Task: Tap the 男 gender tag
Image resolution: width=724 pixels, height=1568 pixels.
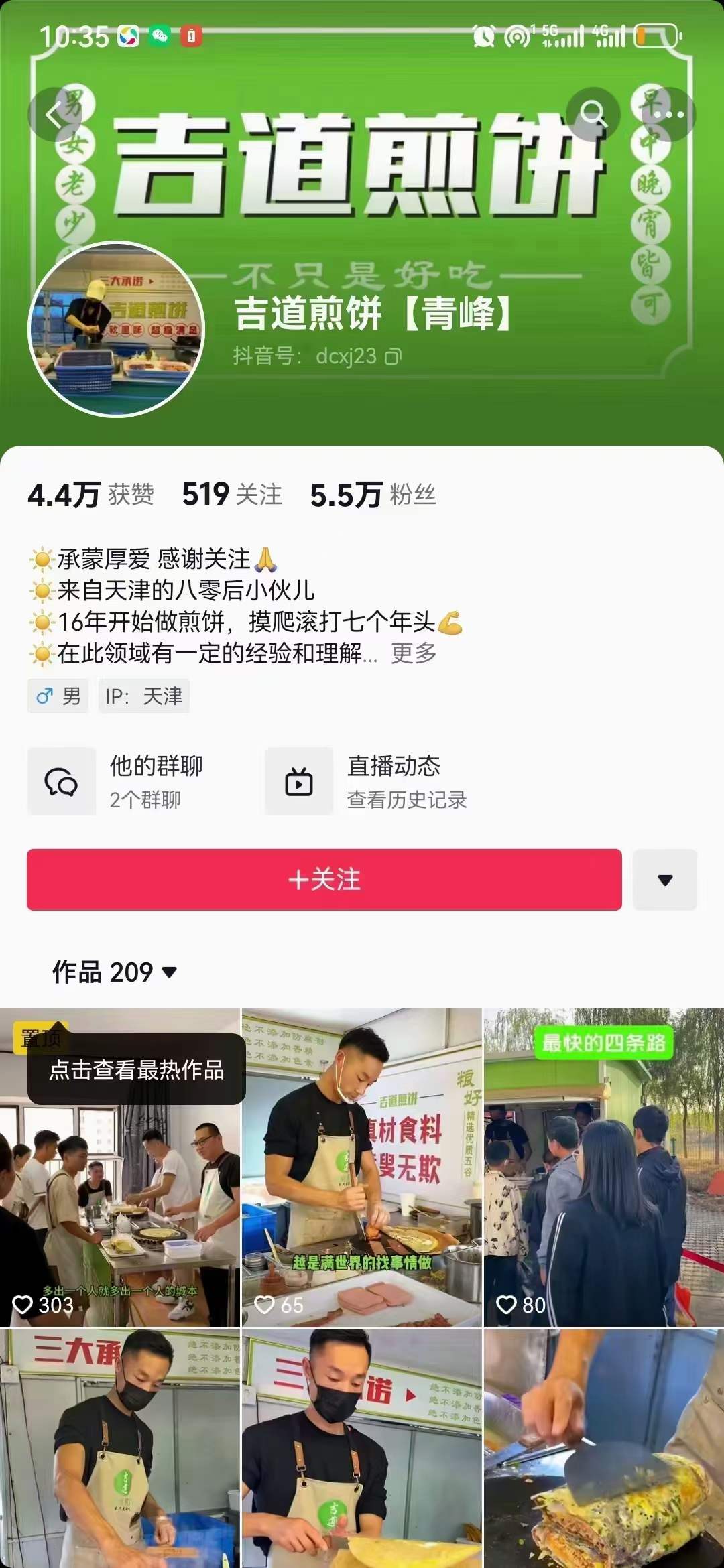Action: (58, 696)
